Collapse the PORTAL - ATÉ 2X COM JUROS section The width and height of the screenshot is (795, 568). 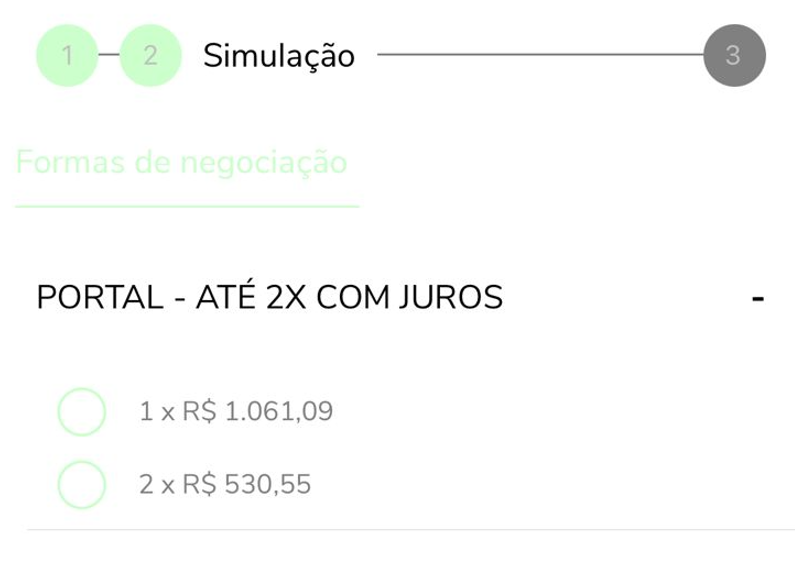pyautogui.click(x=758, y=298)
